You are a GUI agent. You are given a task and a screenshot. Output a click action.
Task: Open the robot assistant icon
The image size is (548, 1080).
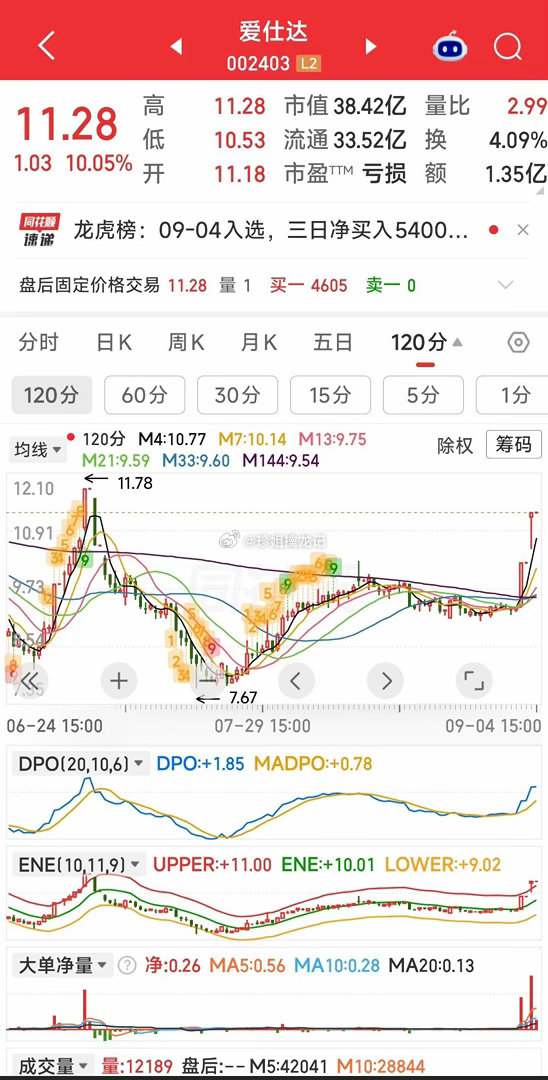[450, 46]
